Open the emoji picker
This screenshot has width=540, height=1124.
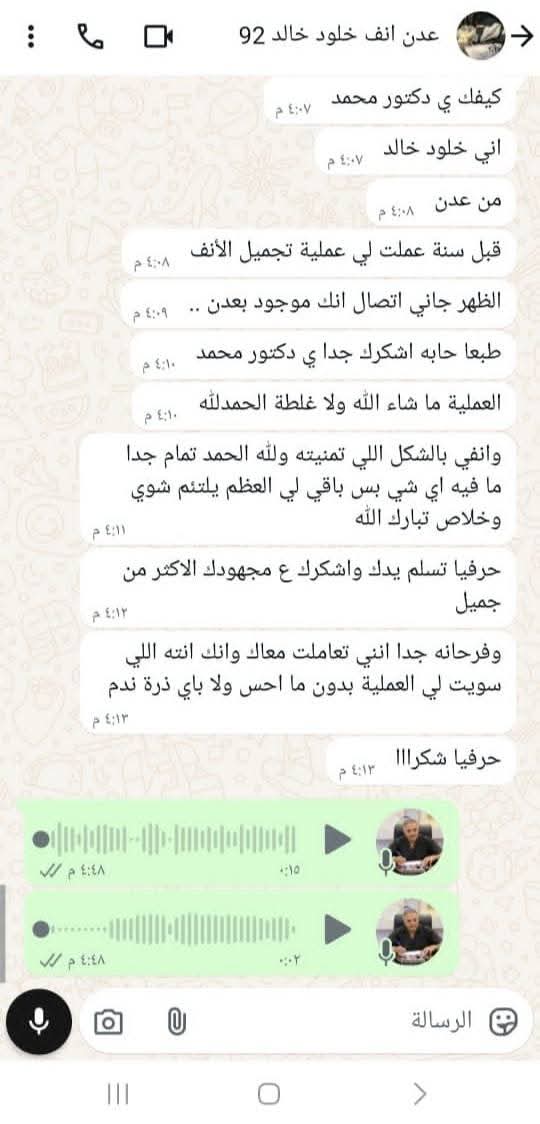point(503,1022)
